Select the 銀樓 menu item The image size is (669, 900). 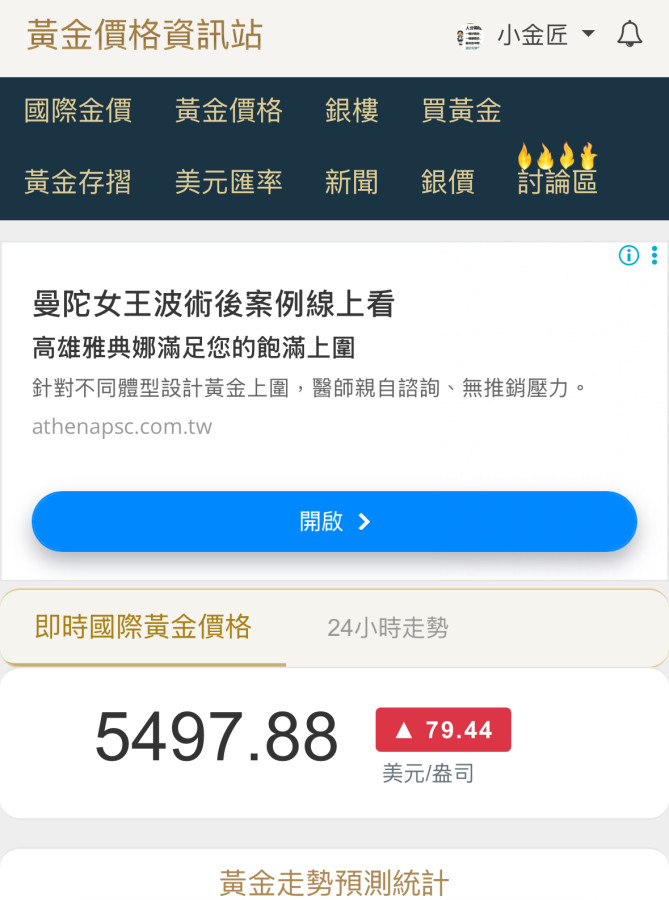[351, 110]
